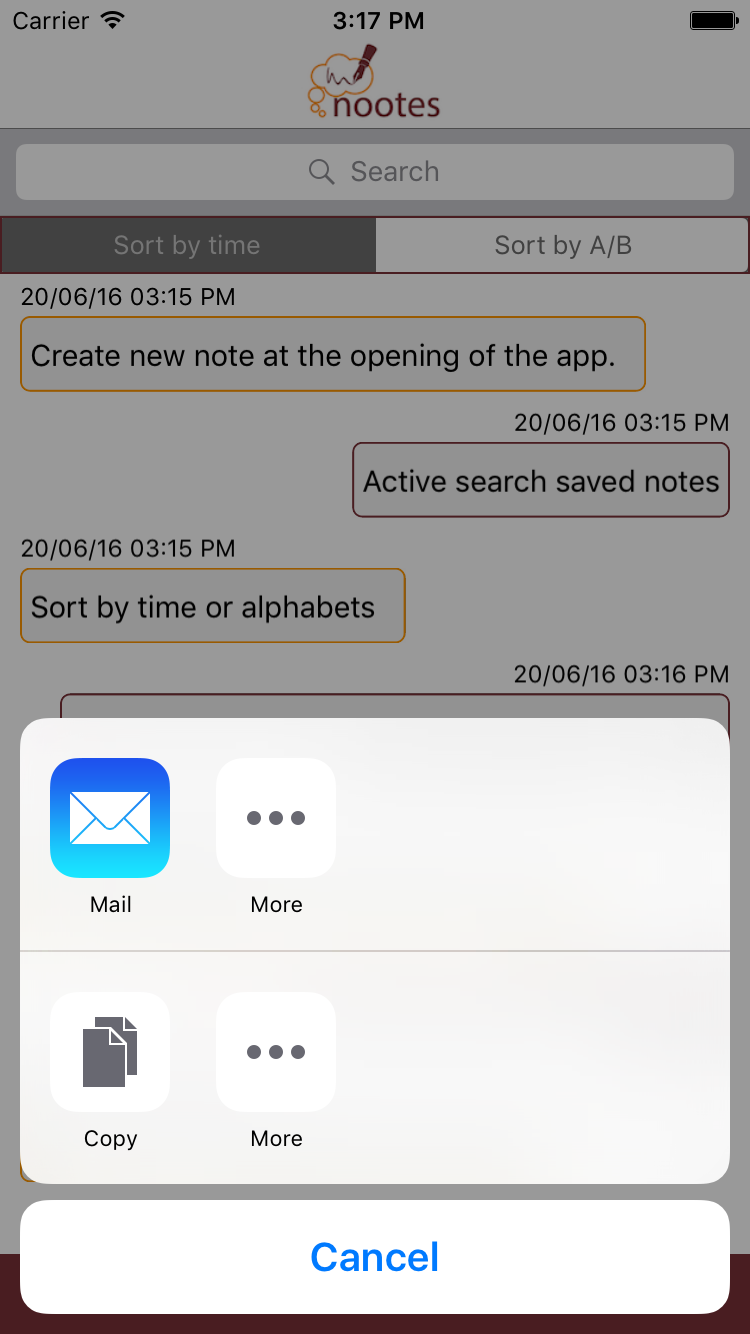Share the note via Mail
The height and width of the screenshot is (1334, 750).
pos(110,818)
